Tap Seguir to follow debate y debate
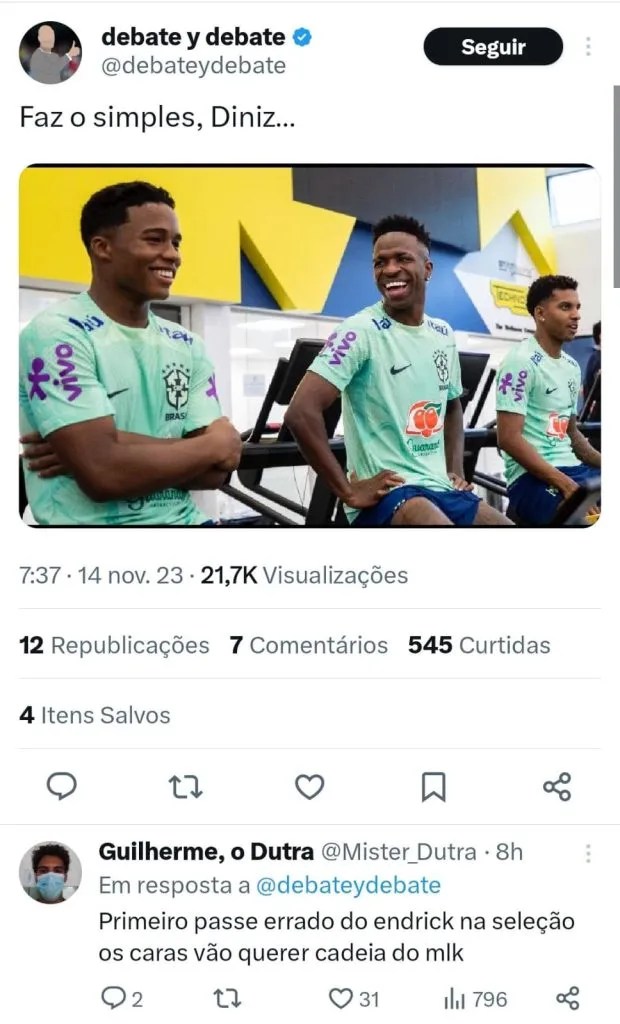 pos(493,47)
